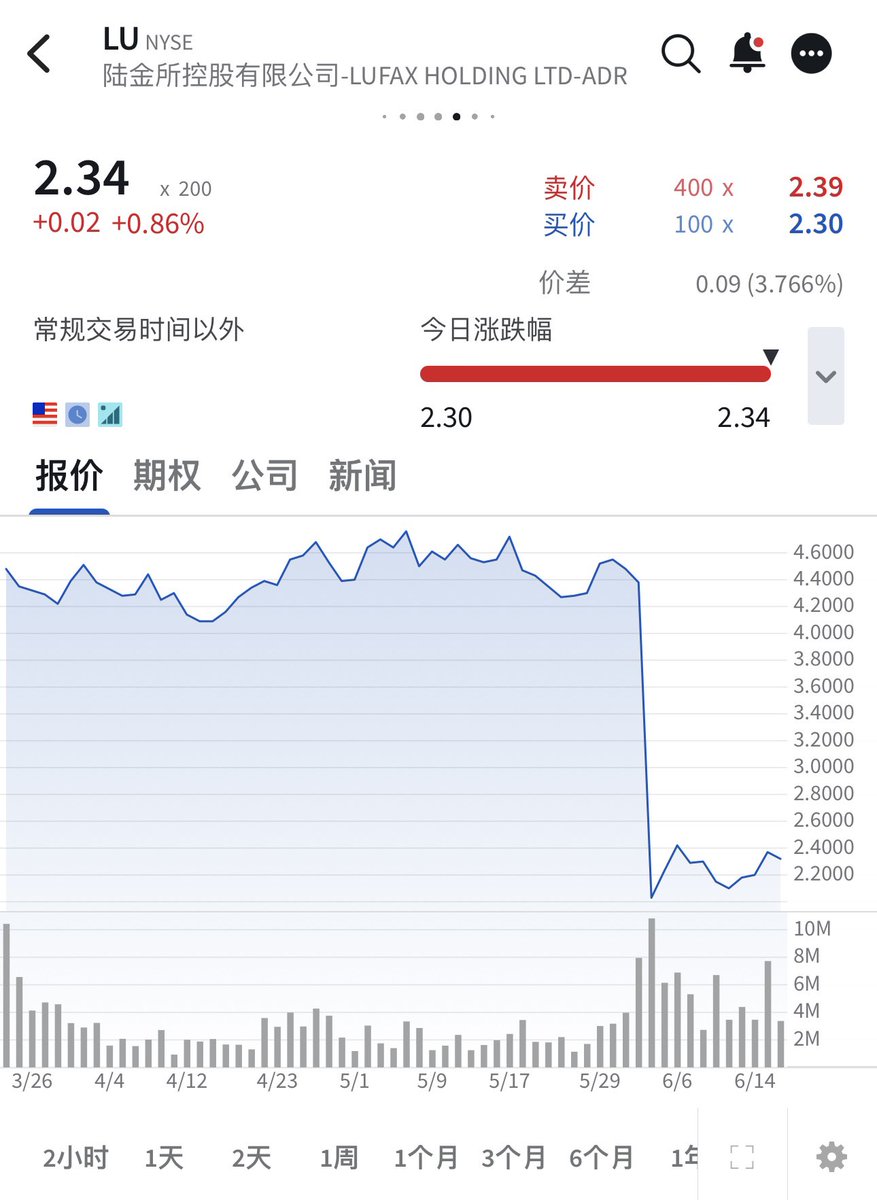
Task: Tap the page indicator dots
Action: click(x=438, y=116)
